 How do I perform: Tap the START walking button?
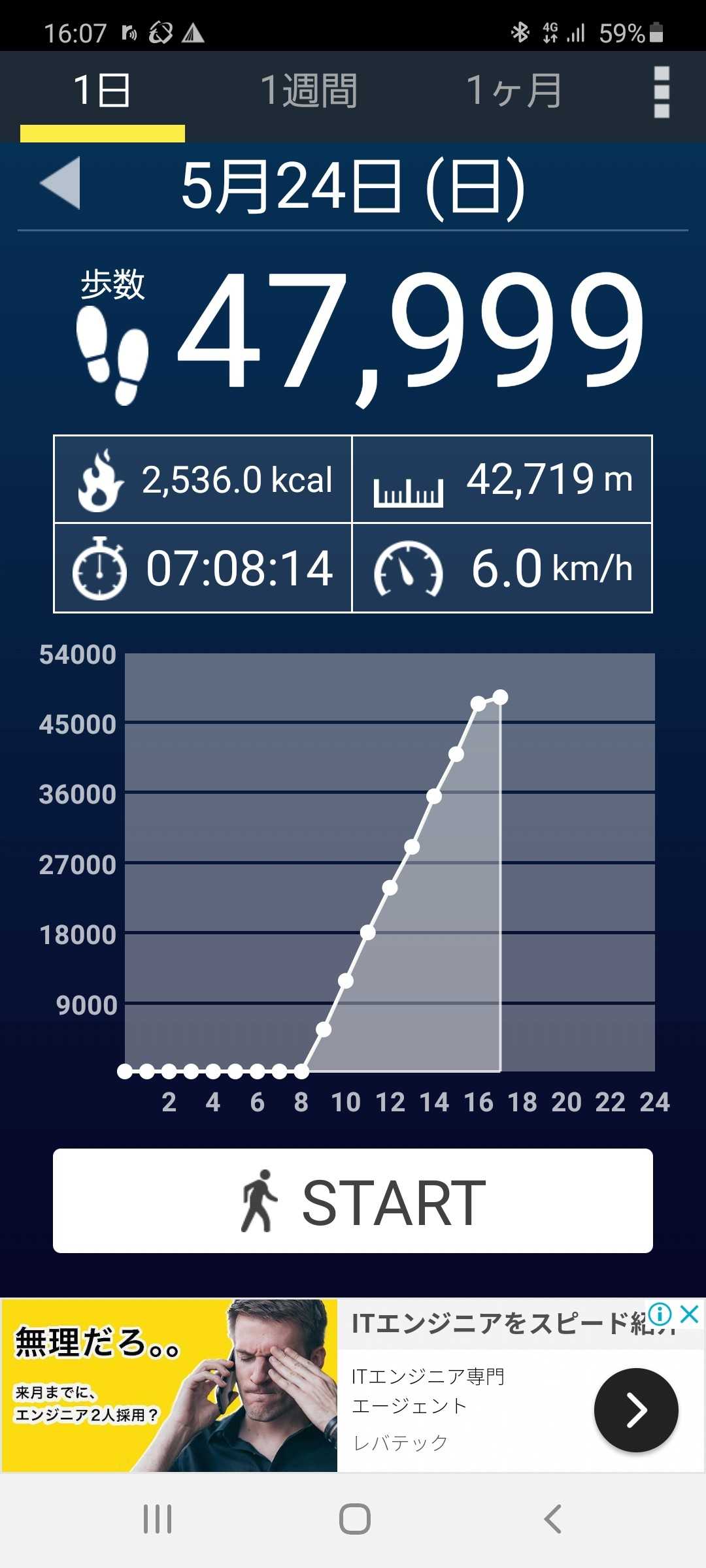pyautogui.click(x=353, y=1201)
